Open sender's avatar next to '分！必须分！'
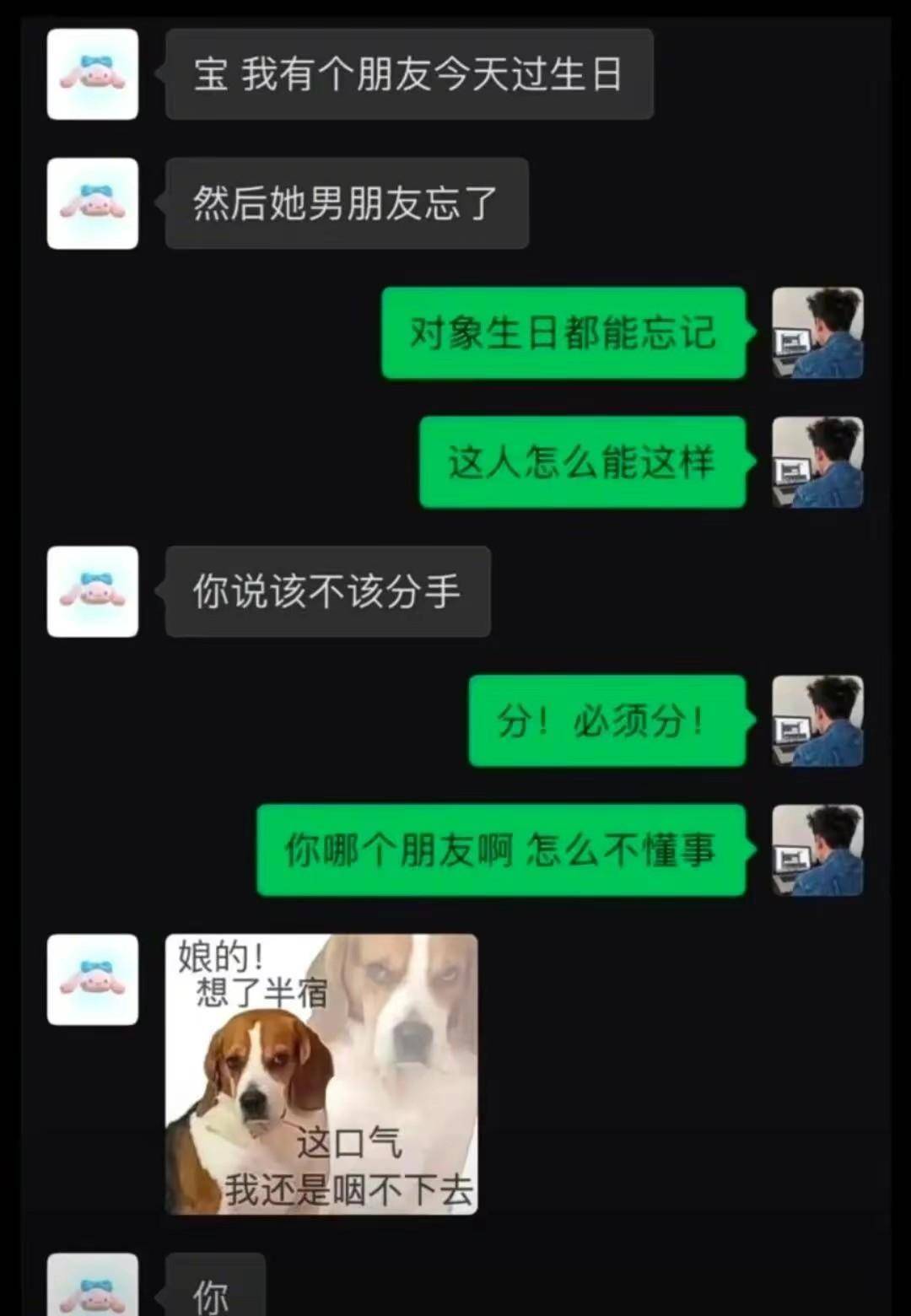This screenshot has width=911, height=1316. (817, 720)
